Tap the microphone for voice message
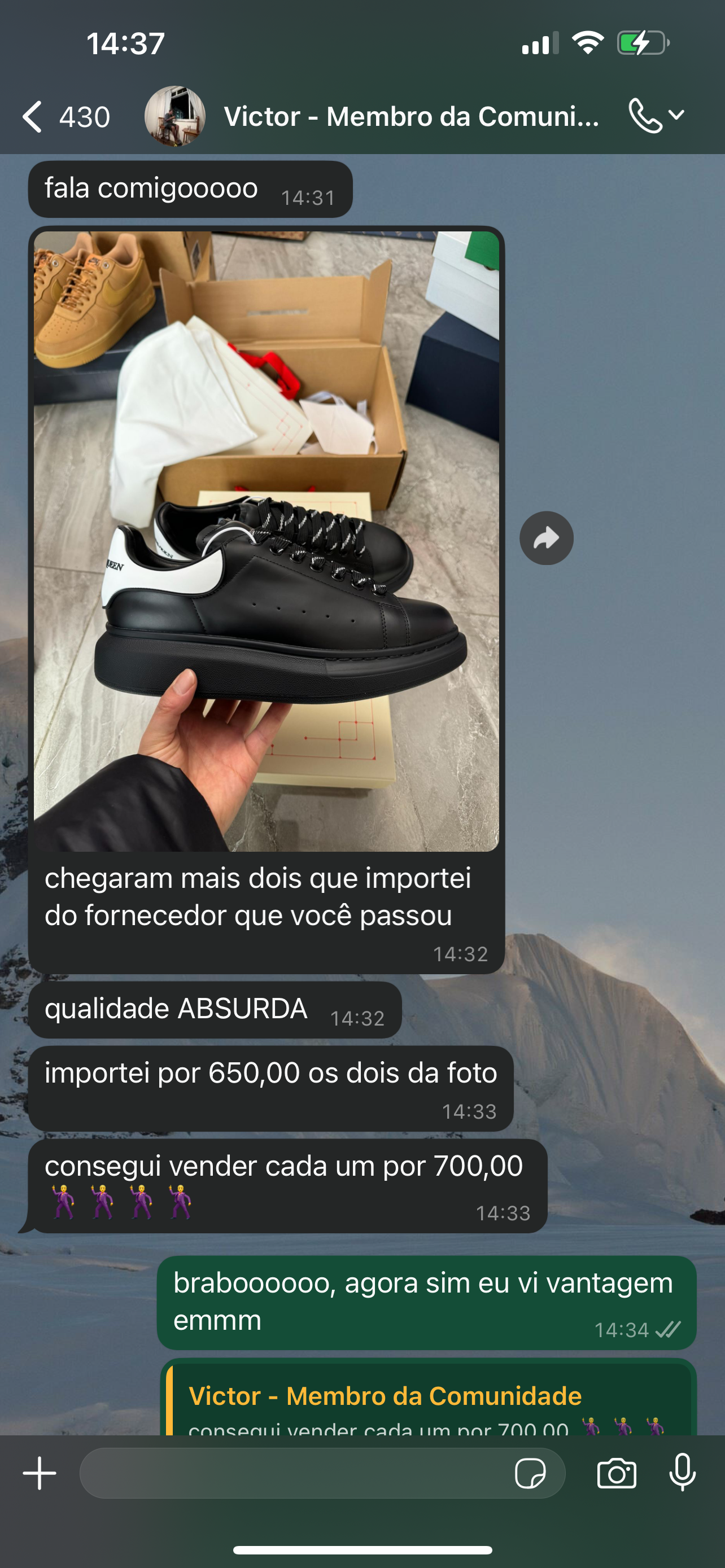The image size is (725, 1568). click(x=683, y=1473)
